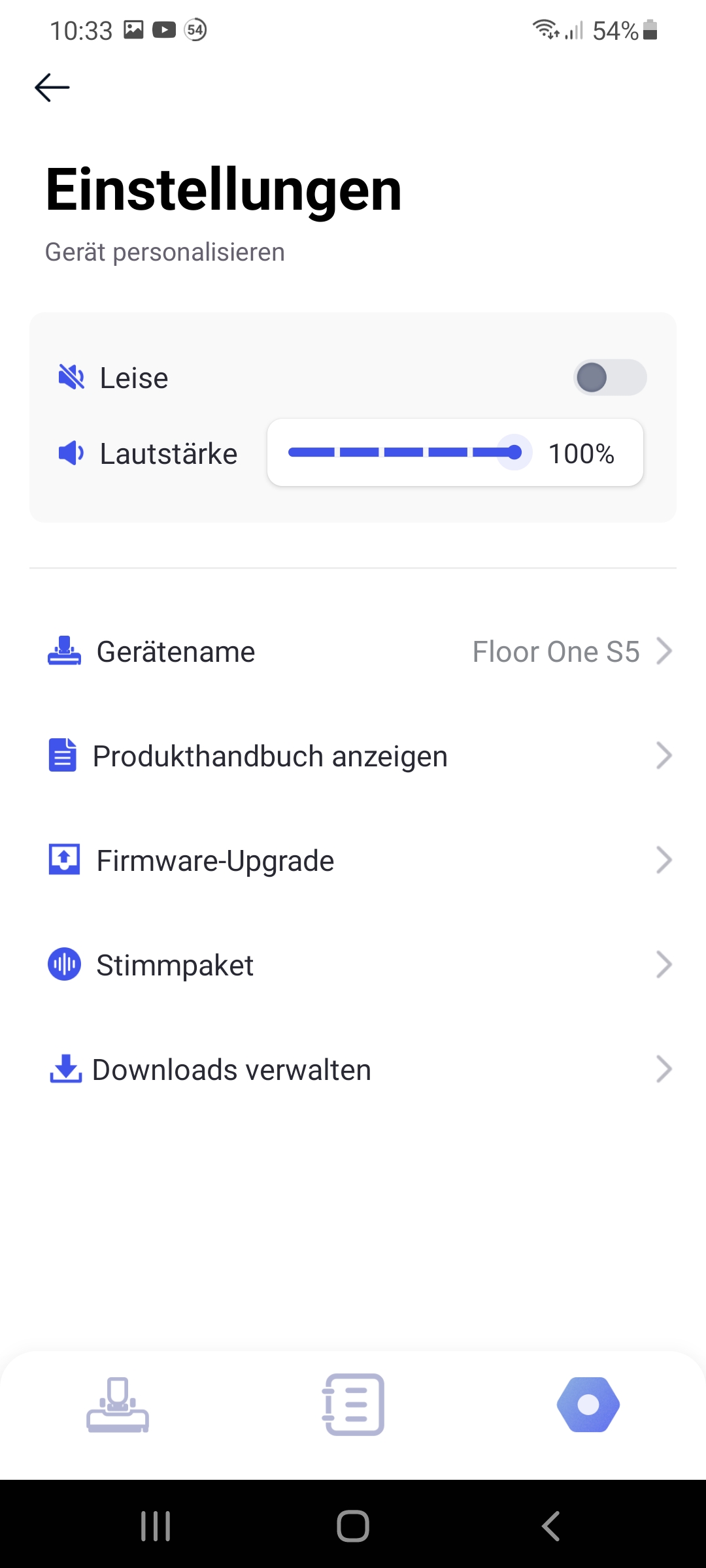
Task: Tap the system home button
Action: tap(353, 1526)
